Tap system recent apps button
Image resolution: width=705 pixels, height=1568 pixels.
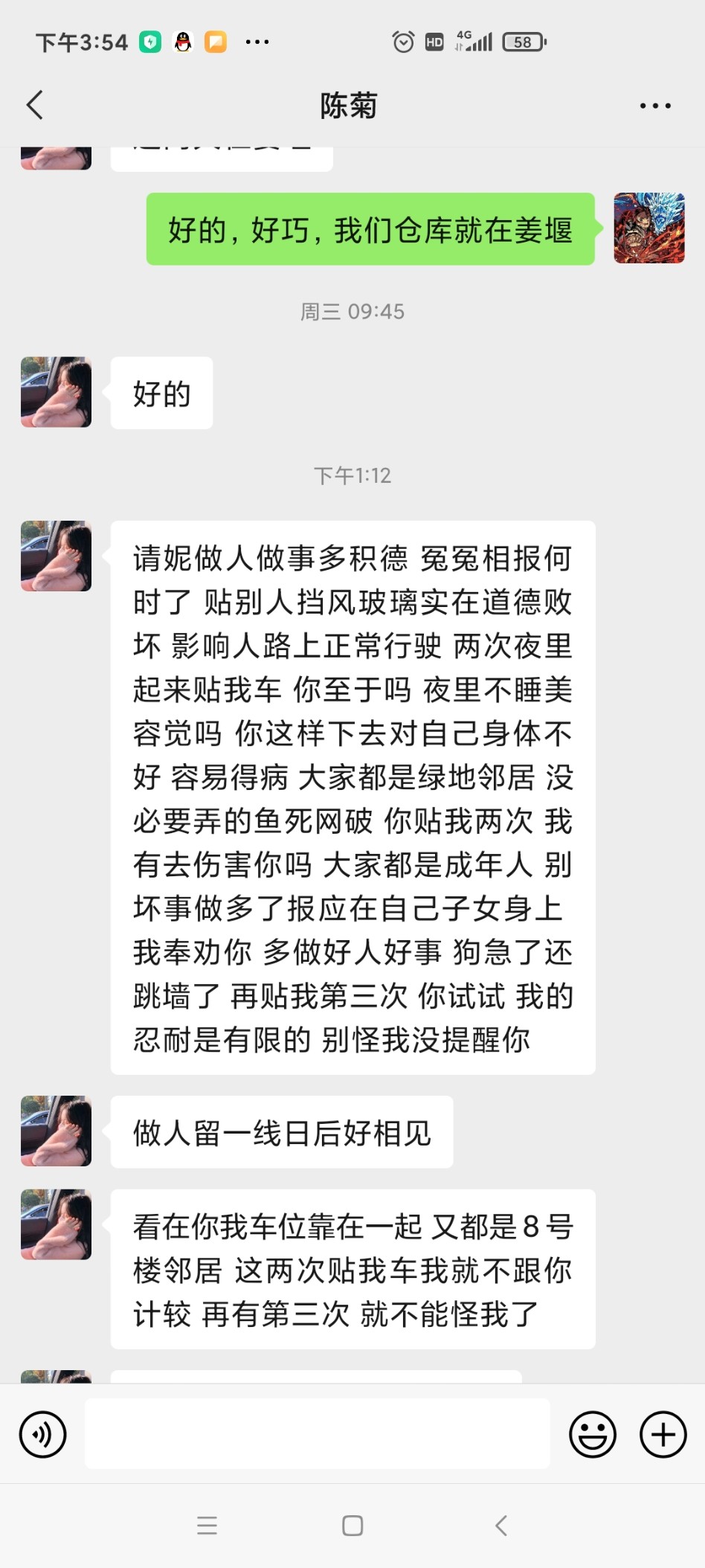207,1526
